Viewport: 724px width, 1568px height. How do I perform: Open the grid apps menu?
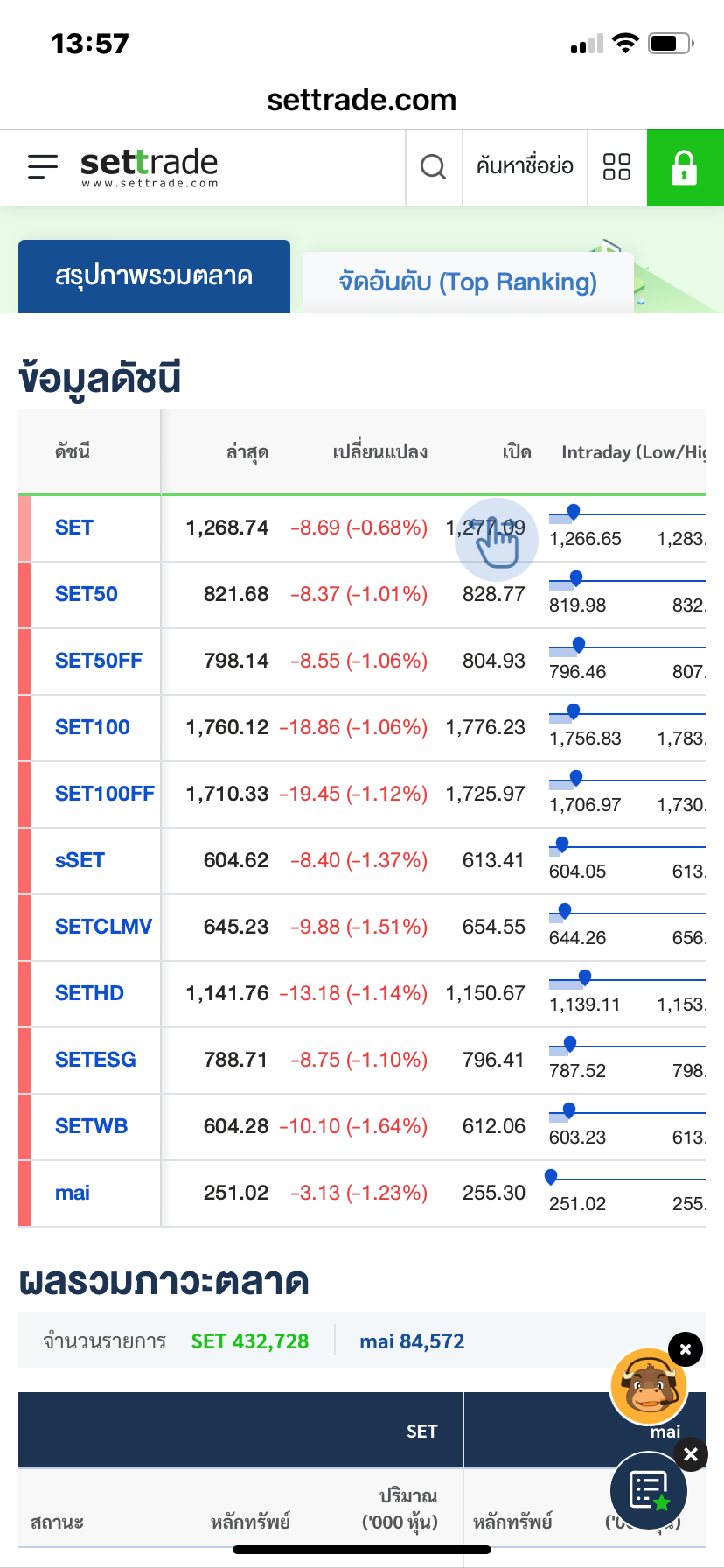617,166
